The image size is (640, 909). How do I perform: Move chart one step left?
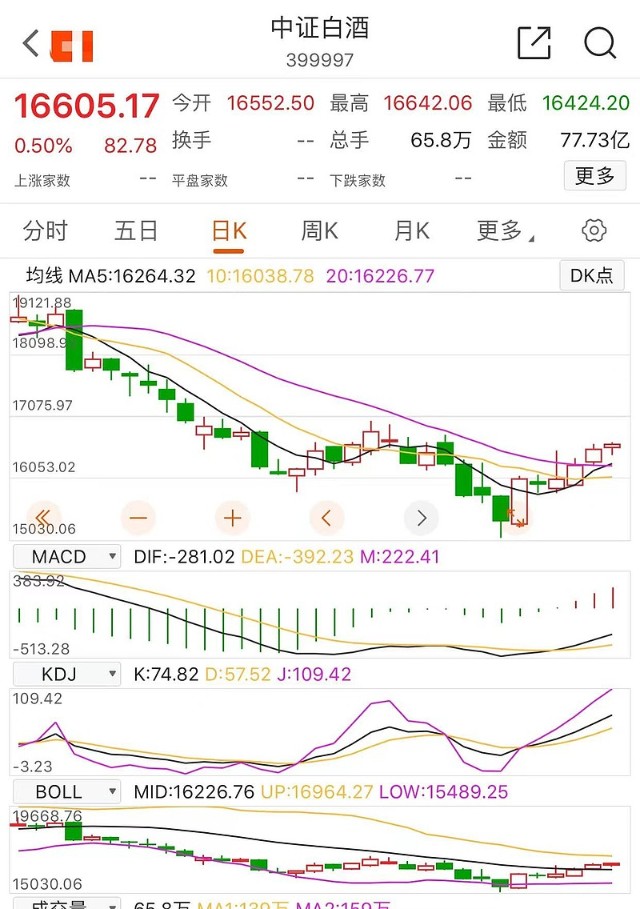(326, 518)
